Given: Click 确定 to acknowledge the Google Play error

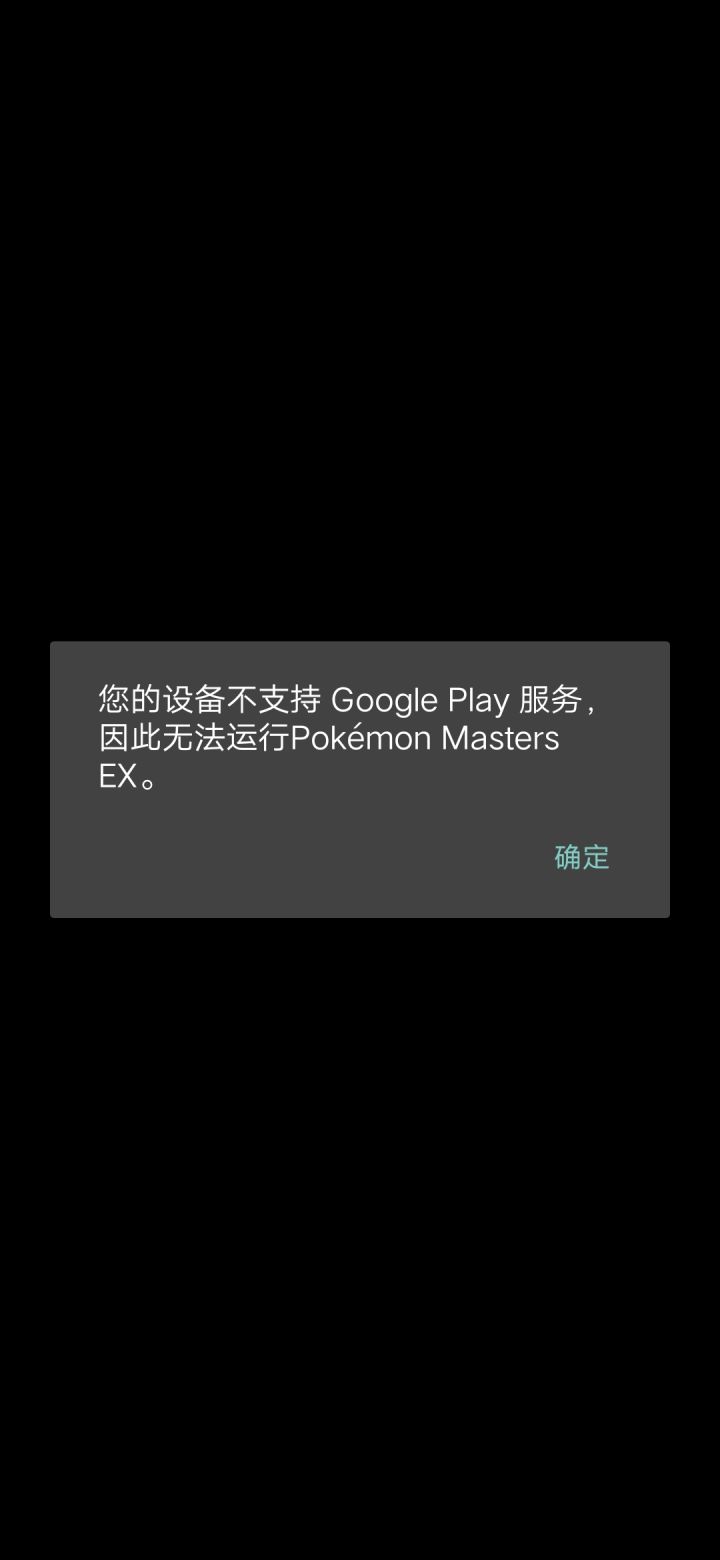Looking at the screenshot, I should click(580, 857).
